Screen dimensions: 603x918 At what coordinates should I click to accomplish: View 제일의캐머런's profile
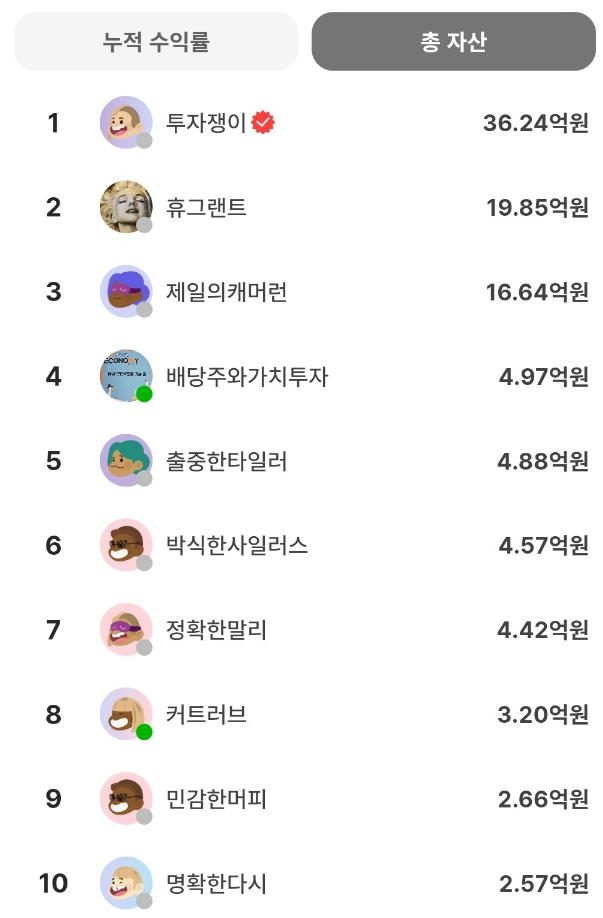[302, 292]
